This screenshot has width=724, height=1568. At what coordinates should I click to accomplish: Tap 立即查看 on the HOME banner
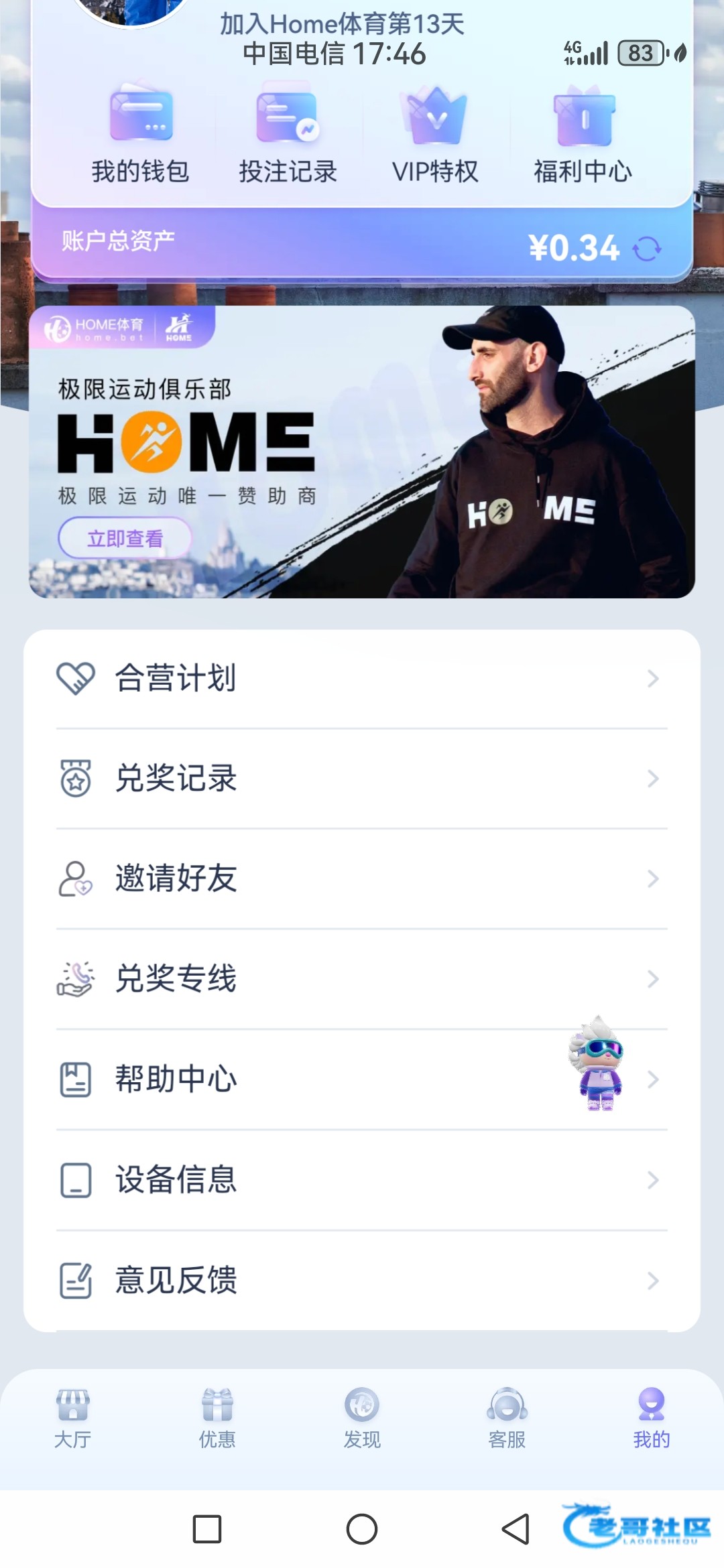click(125, 538)
